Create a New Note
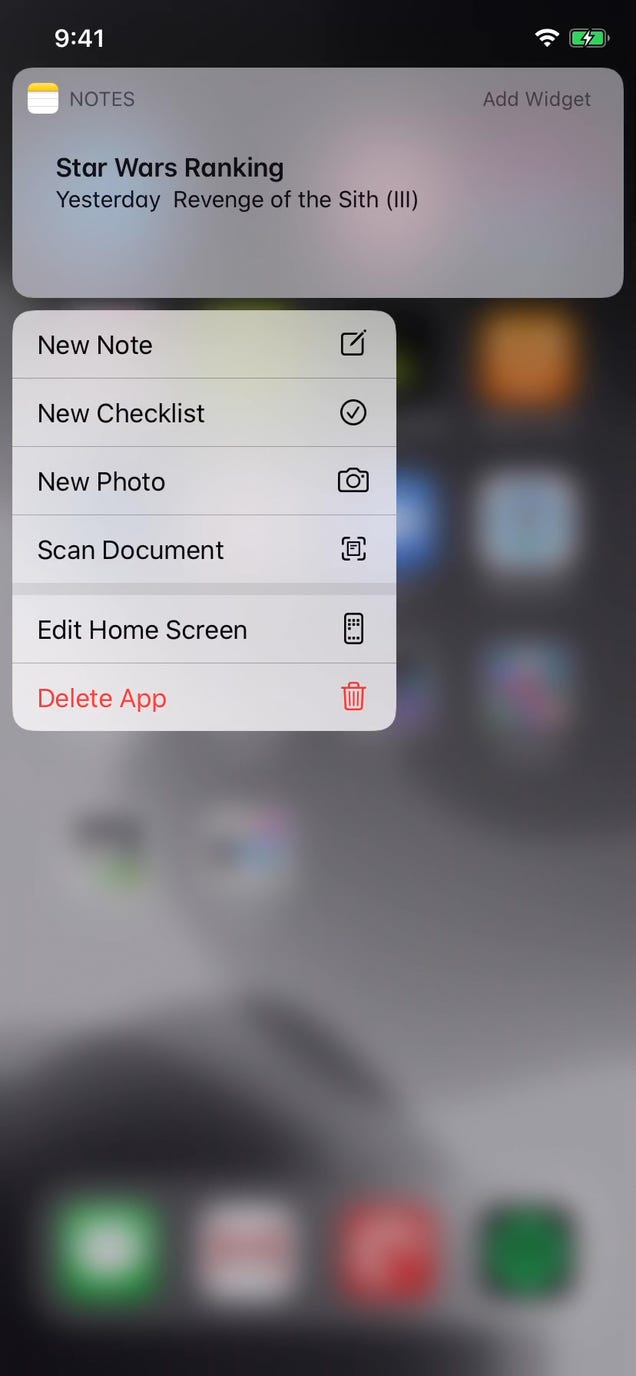 204,345
